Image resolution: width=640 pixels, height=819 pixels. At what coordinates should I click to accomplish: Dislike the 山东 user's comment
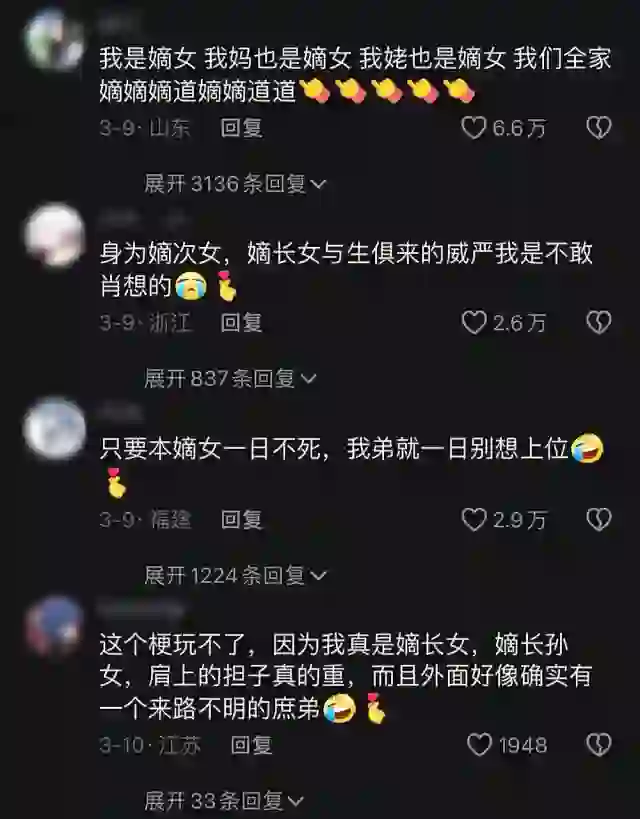click(598, 127)
